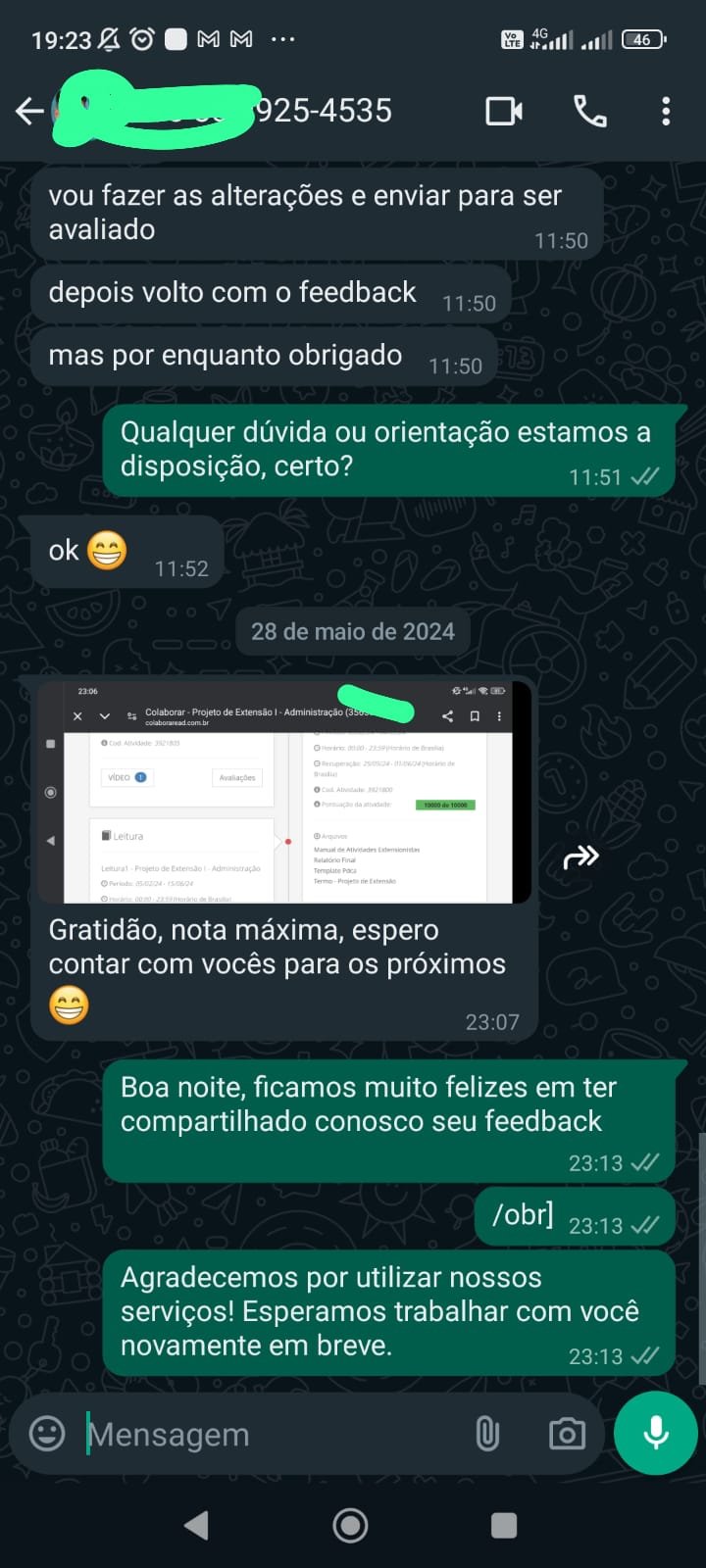Open the shared Colaborar screenshot image
This screenshot has height=1568, width=706.
pos(284,792)
